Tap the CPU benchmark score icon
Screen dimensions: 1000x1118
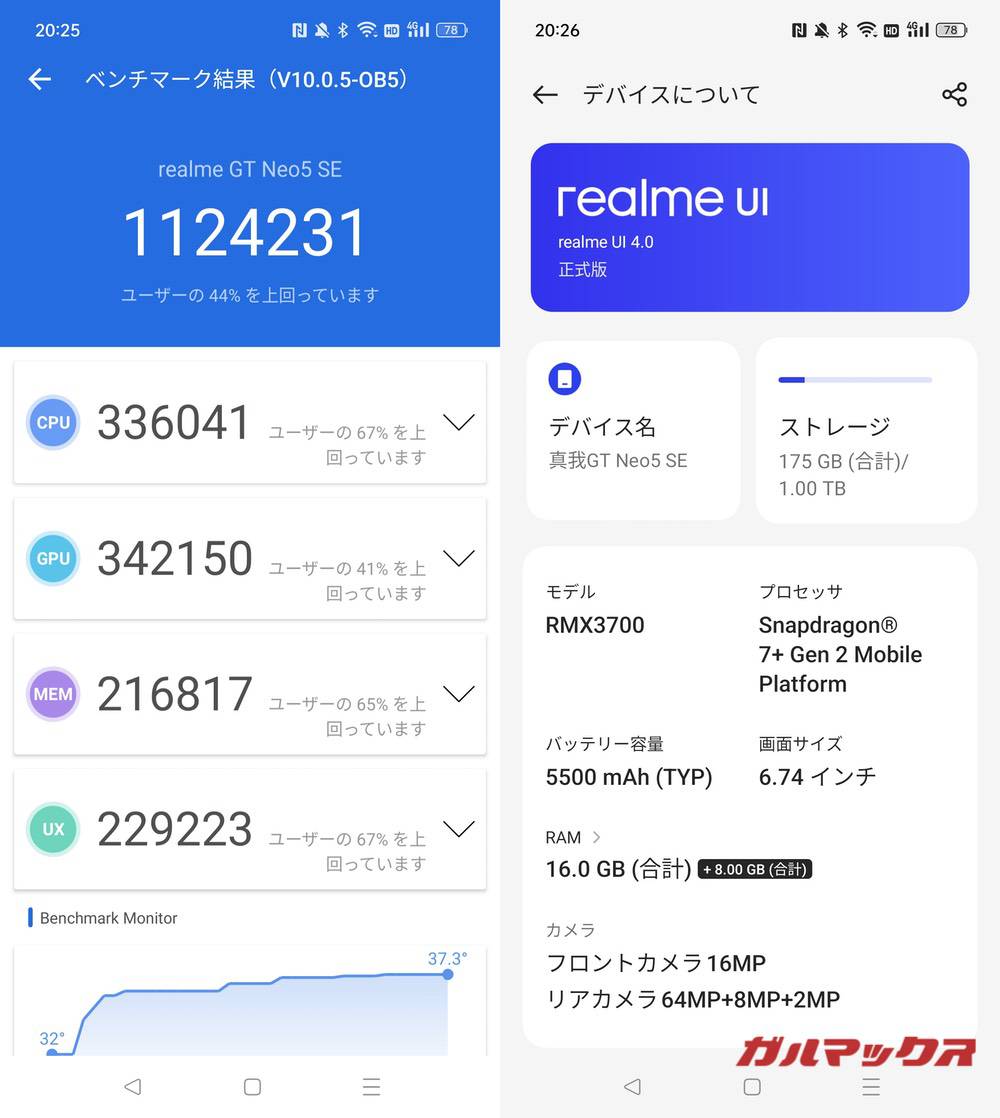pyautogui.click(x=52, y=422)
